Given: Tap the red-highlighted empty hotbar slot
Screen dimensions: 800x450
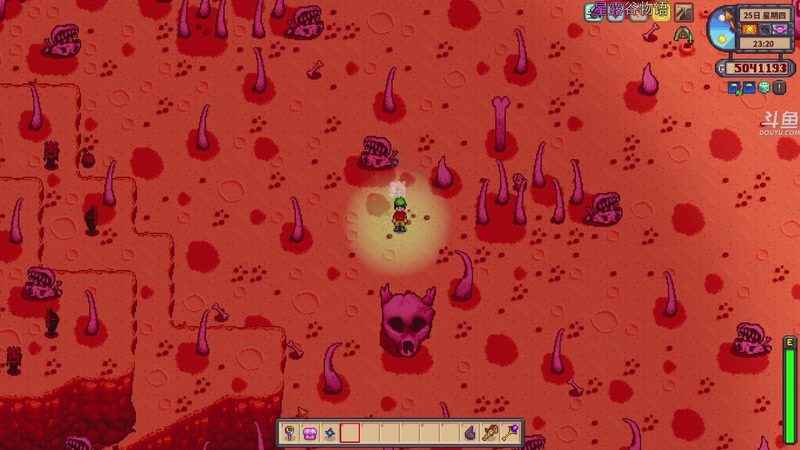Looking at the screenshot, I should tap(350, 433).
